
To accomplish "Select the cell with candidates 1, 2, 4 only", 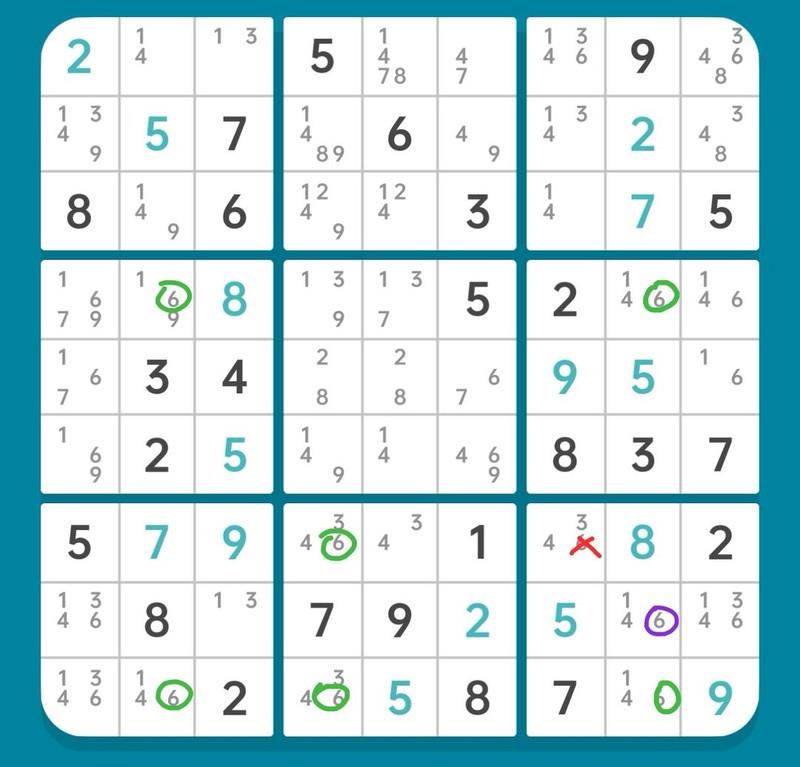I will [399, 211].
